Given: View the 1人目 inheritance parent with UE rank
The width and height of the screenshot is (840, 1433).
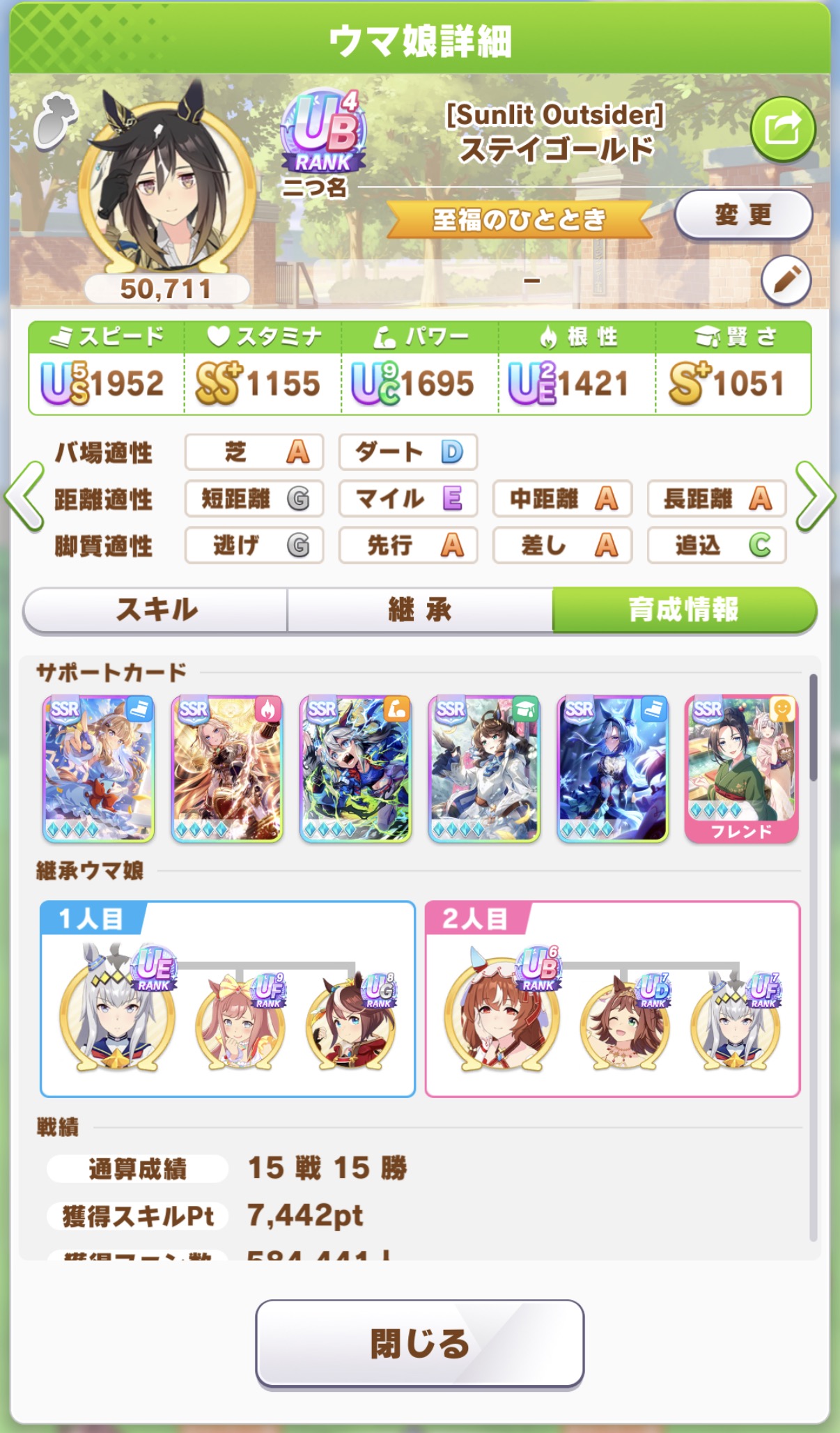Looking at the screenshot, I should point(117,1010).
